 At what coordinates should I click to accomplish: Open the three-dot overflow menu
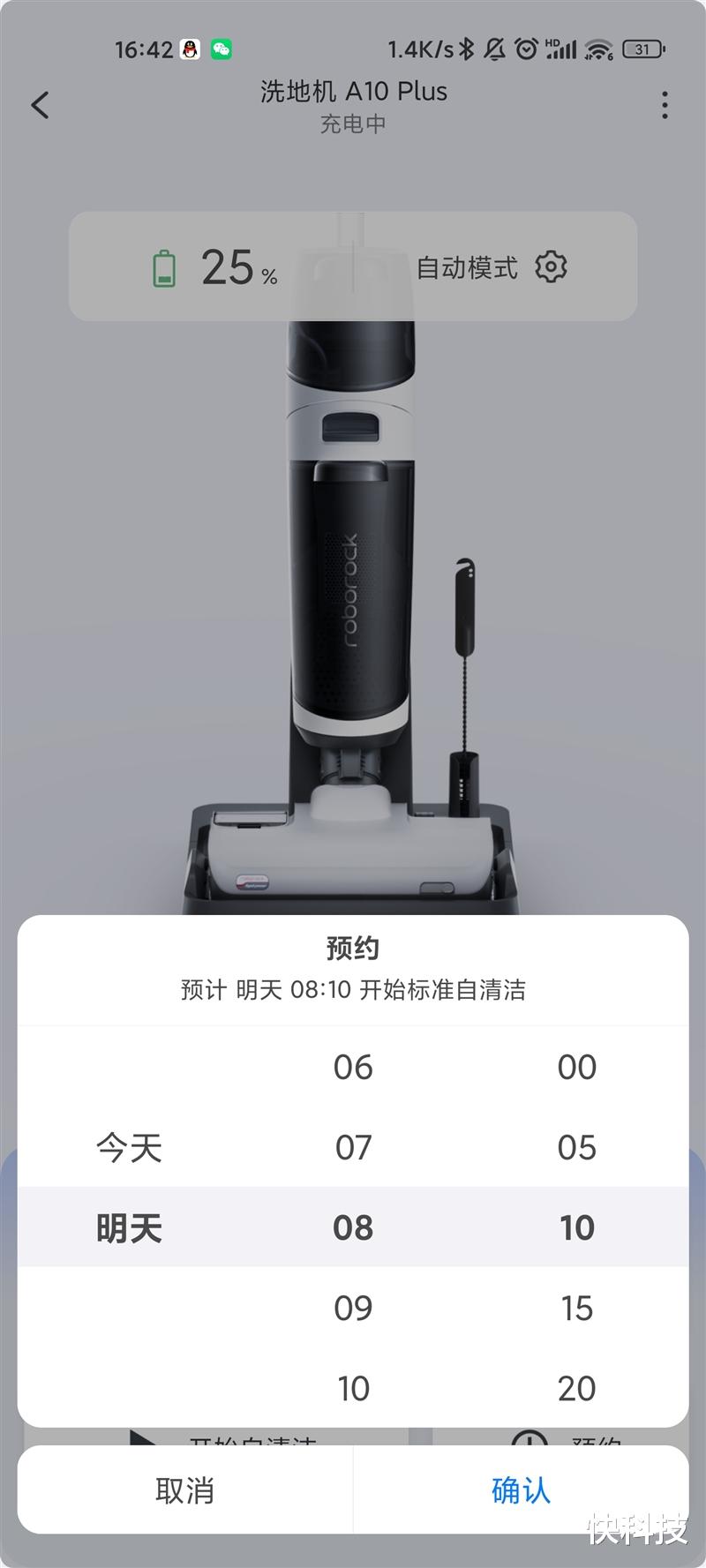665,105
